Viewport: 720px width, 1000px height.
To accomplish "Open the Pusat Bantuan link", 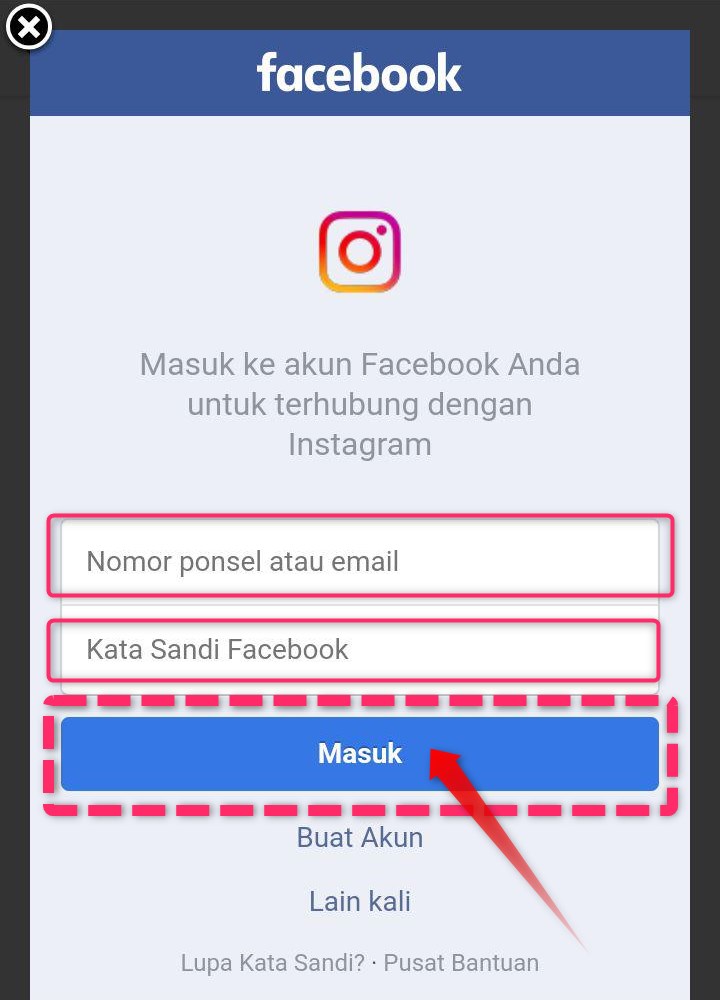I will [x=461, y=962].
